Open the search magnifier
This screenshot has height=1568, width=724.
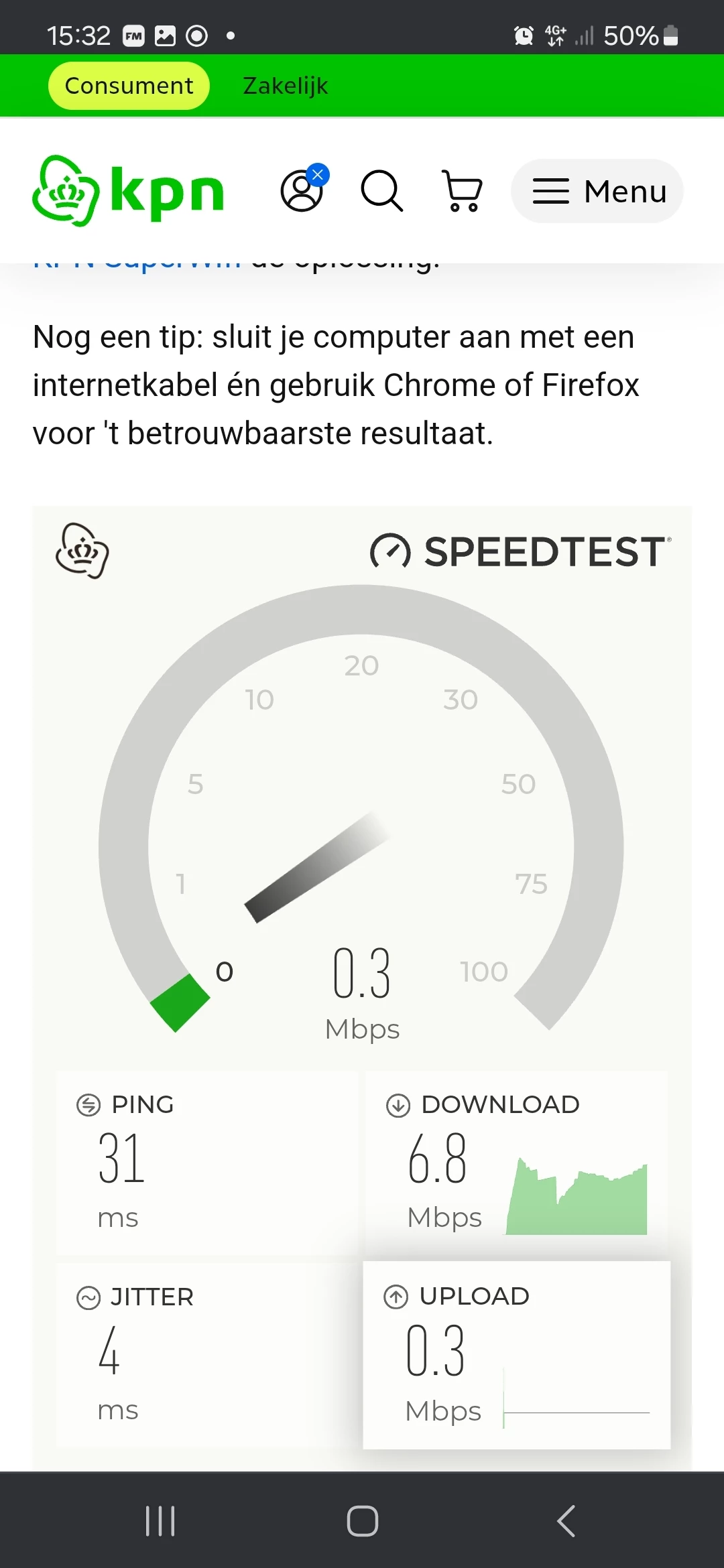pyautogui.click(x=382, y=191)
